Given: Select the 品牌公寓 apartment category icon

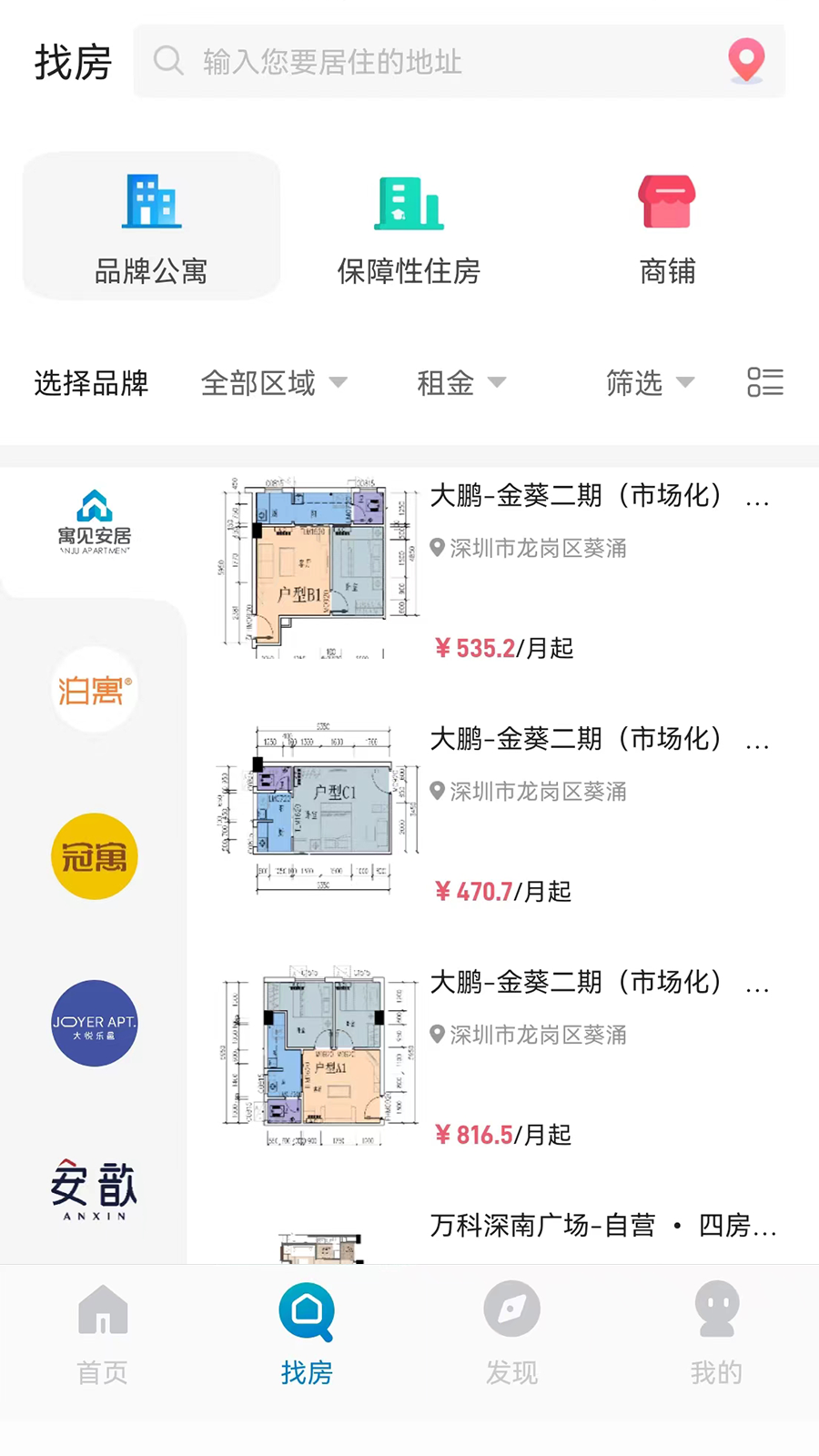Looking at the screenshot, I should (x=151, y=202).
